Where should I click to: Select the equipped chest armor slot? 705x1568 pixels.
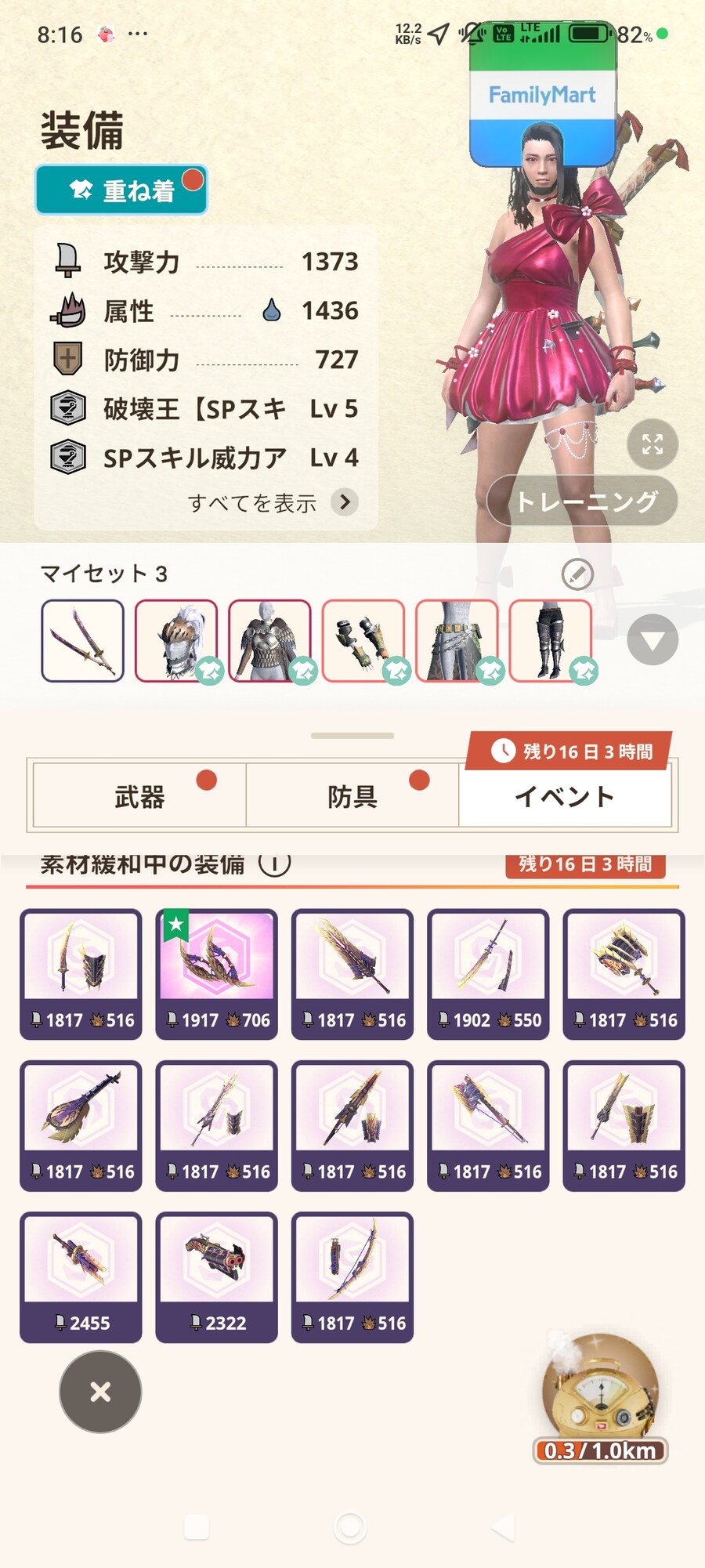click(269, 640)
